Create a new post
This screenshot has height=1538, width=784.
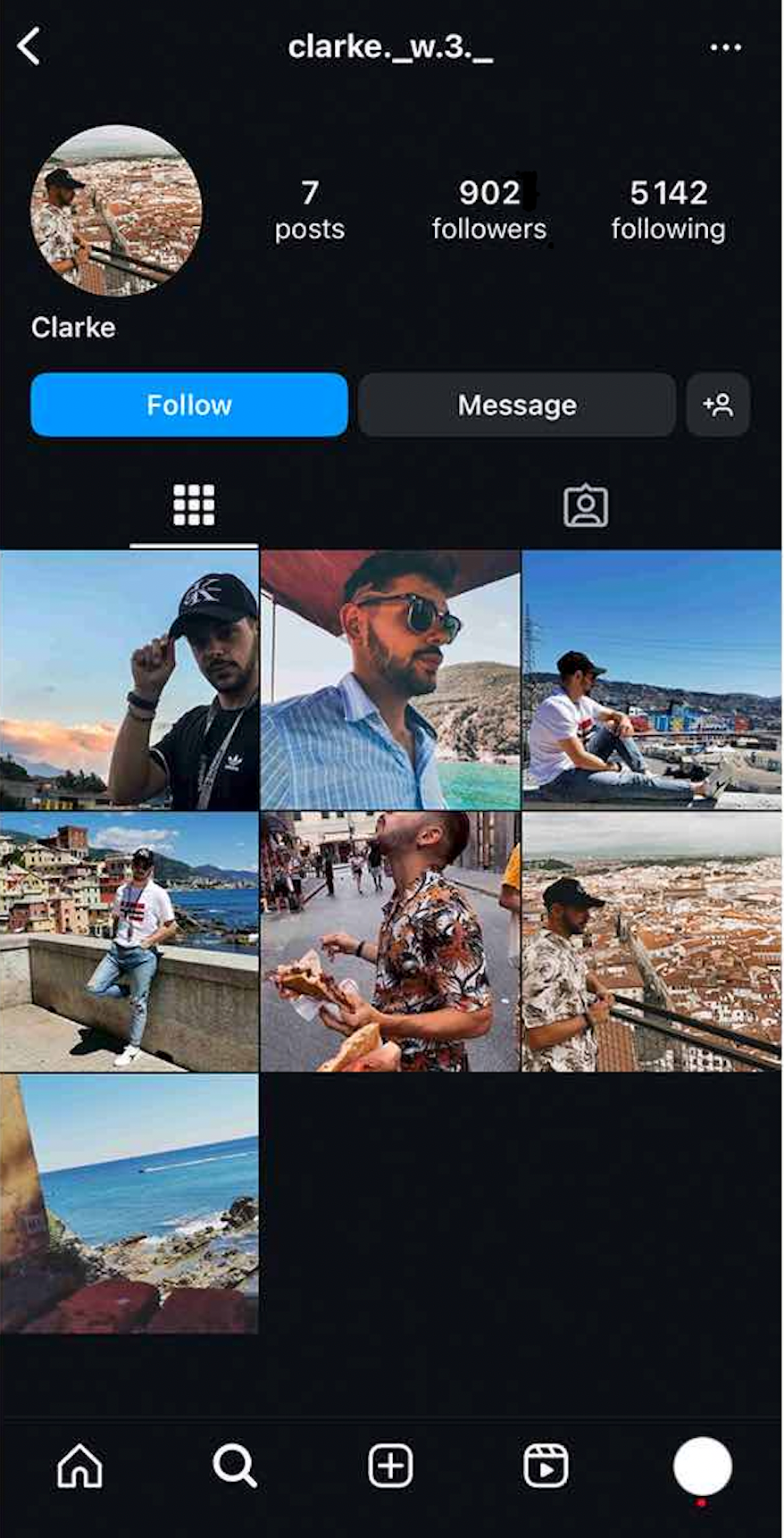390,1466
